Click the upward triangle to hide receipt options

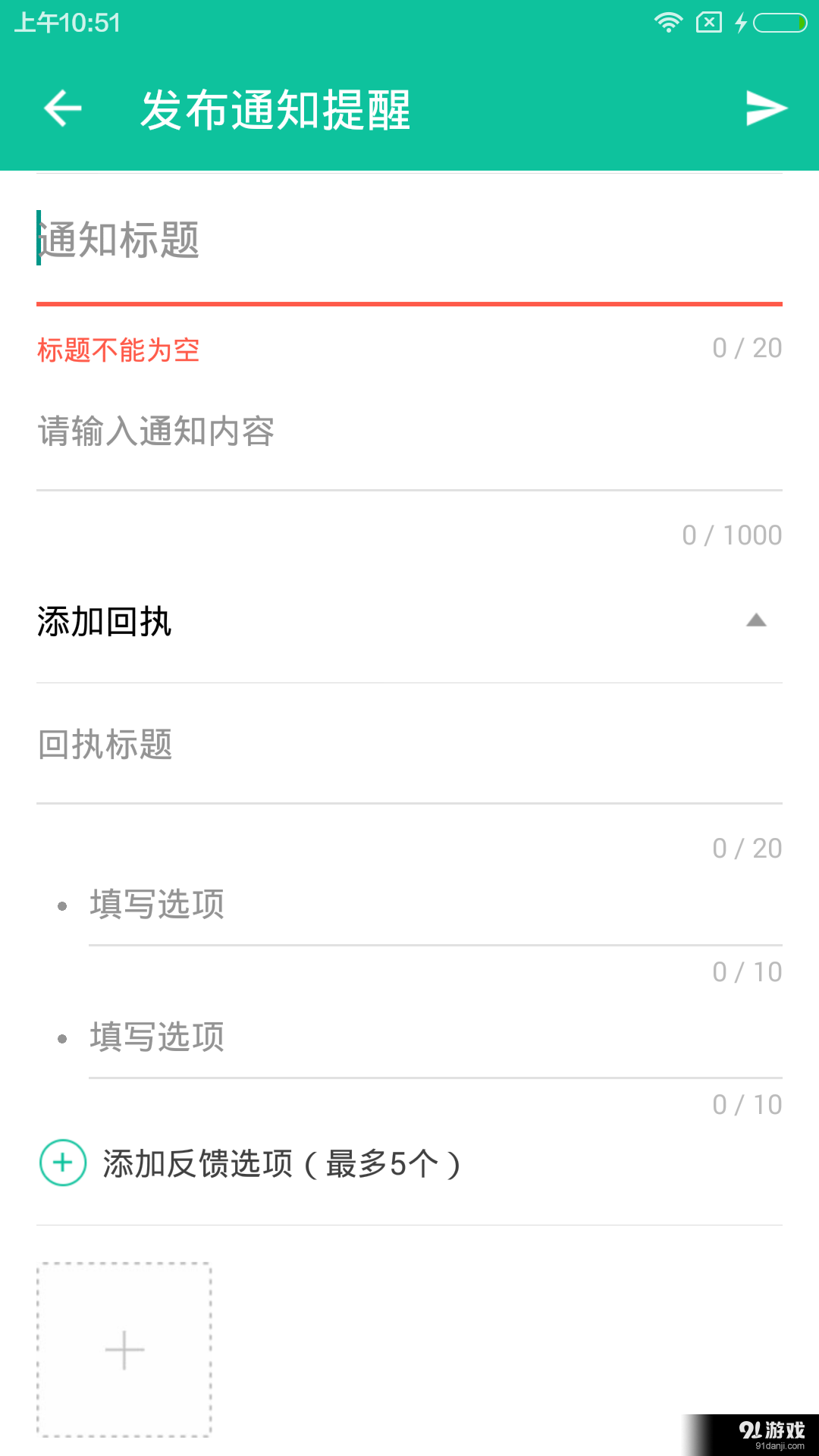click(x=756, y=622)
